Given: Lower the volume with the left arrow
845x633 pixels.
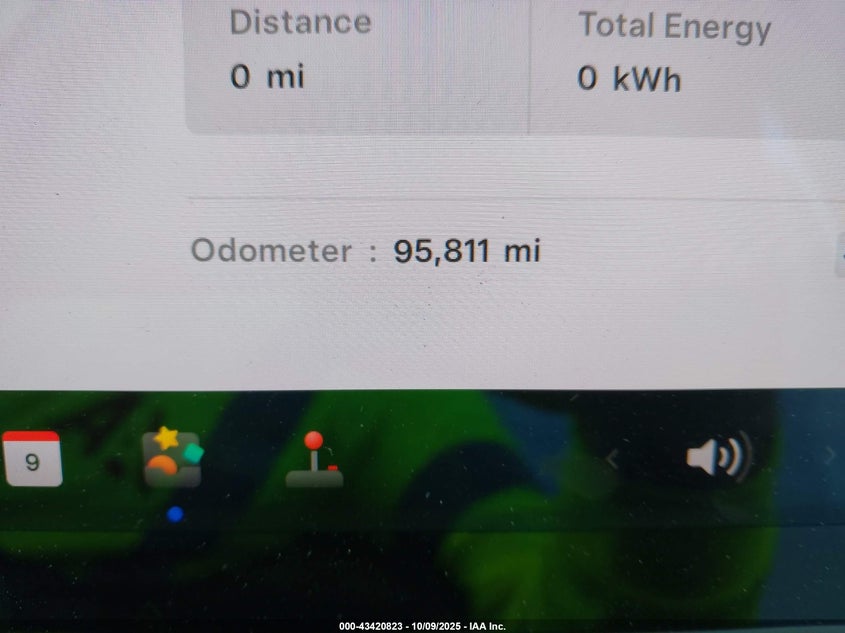Looking at the screenshot, I should 612,458.
